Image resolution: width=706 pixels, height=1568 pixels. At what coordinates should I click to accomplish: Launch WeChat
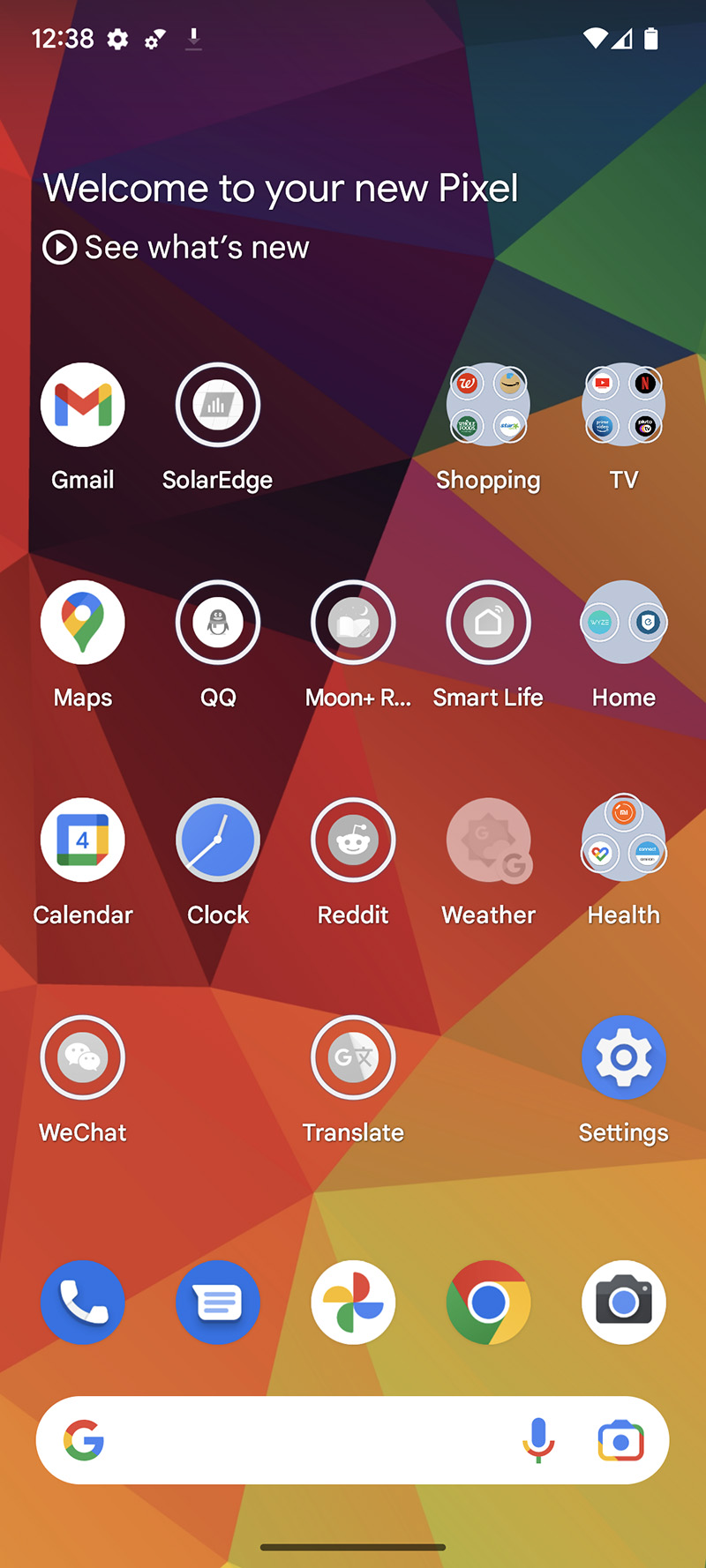click(x=83, y=1057)
